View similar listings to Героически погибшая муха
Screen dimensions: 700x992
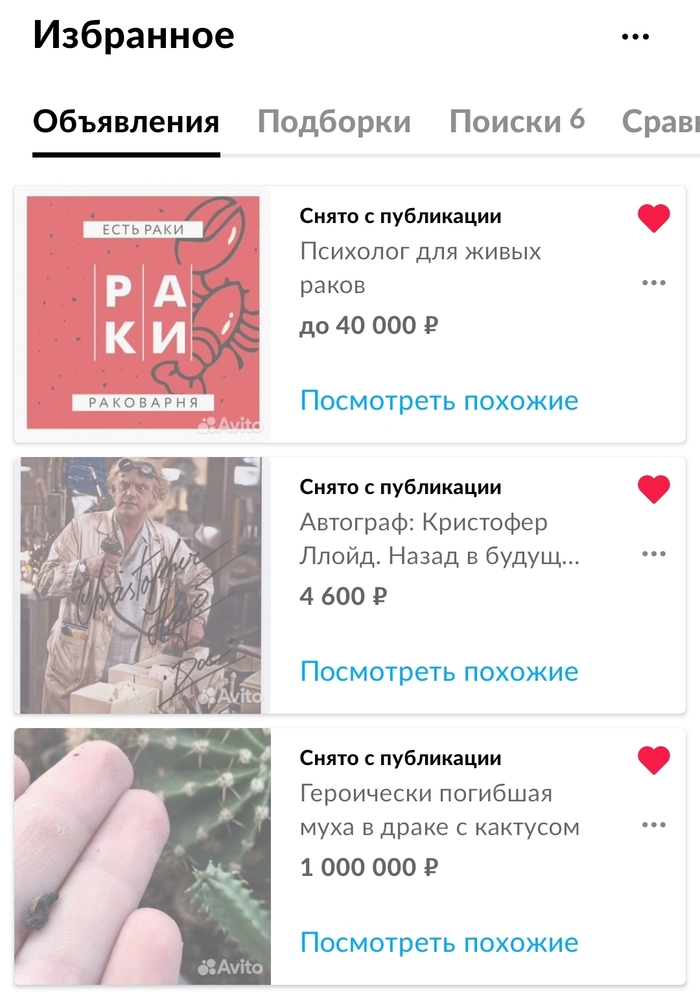(x=439, y=943)
